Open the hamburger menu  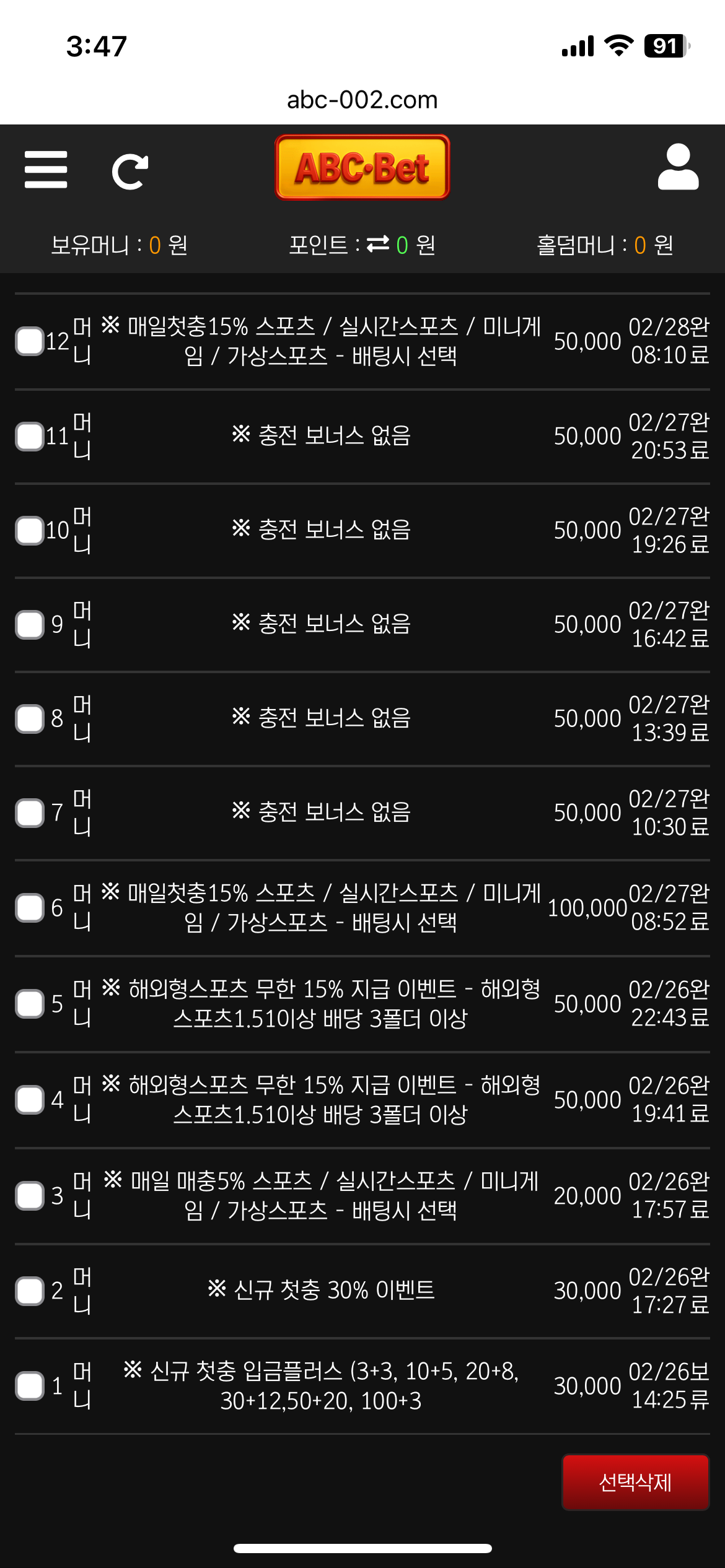pos(46,170)
